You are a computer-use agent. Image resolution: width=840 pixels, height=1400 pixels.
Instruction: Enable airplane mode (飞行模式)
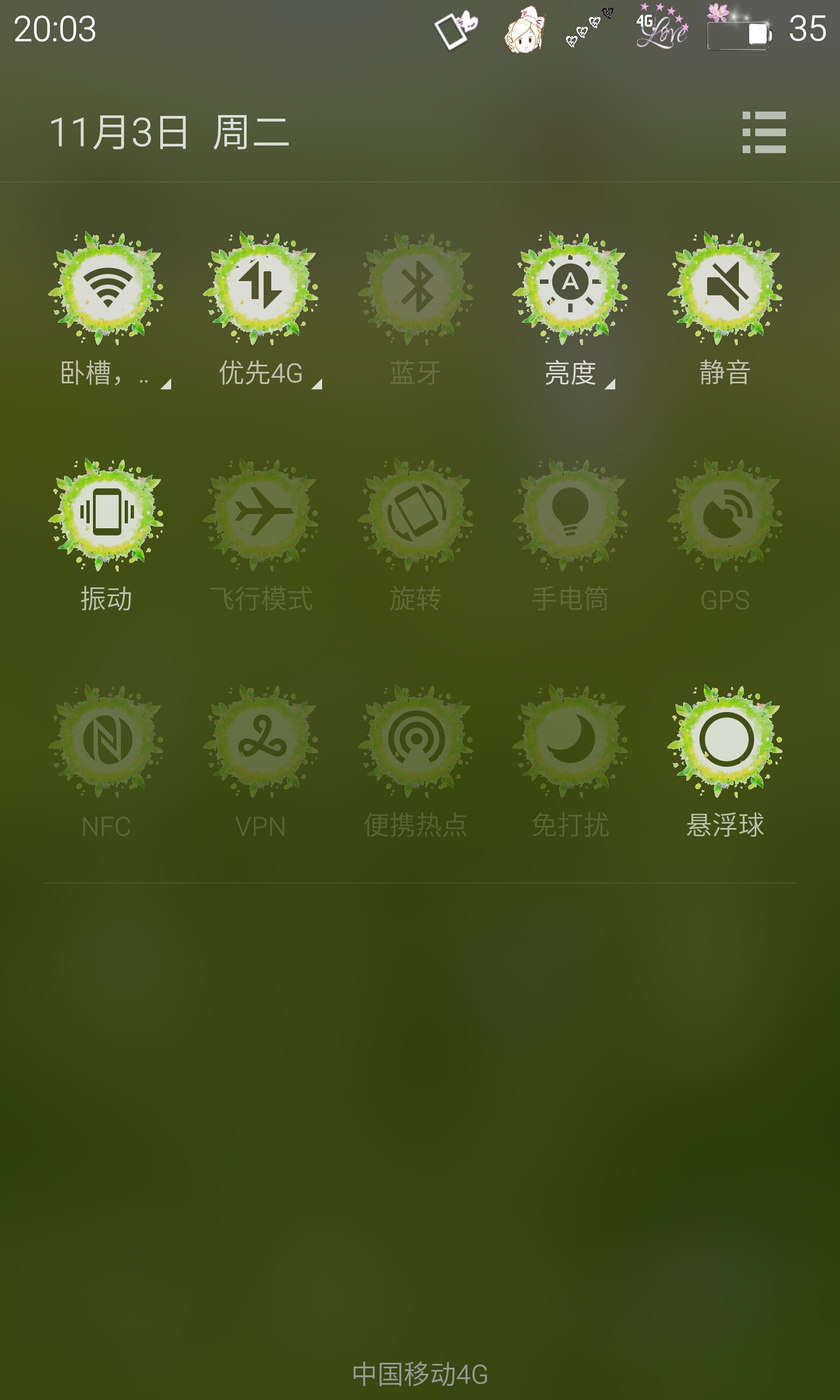tap(261, 514)
